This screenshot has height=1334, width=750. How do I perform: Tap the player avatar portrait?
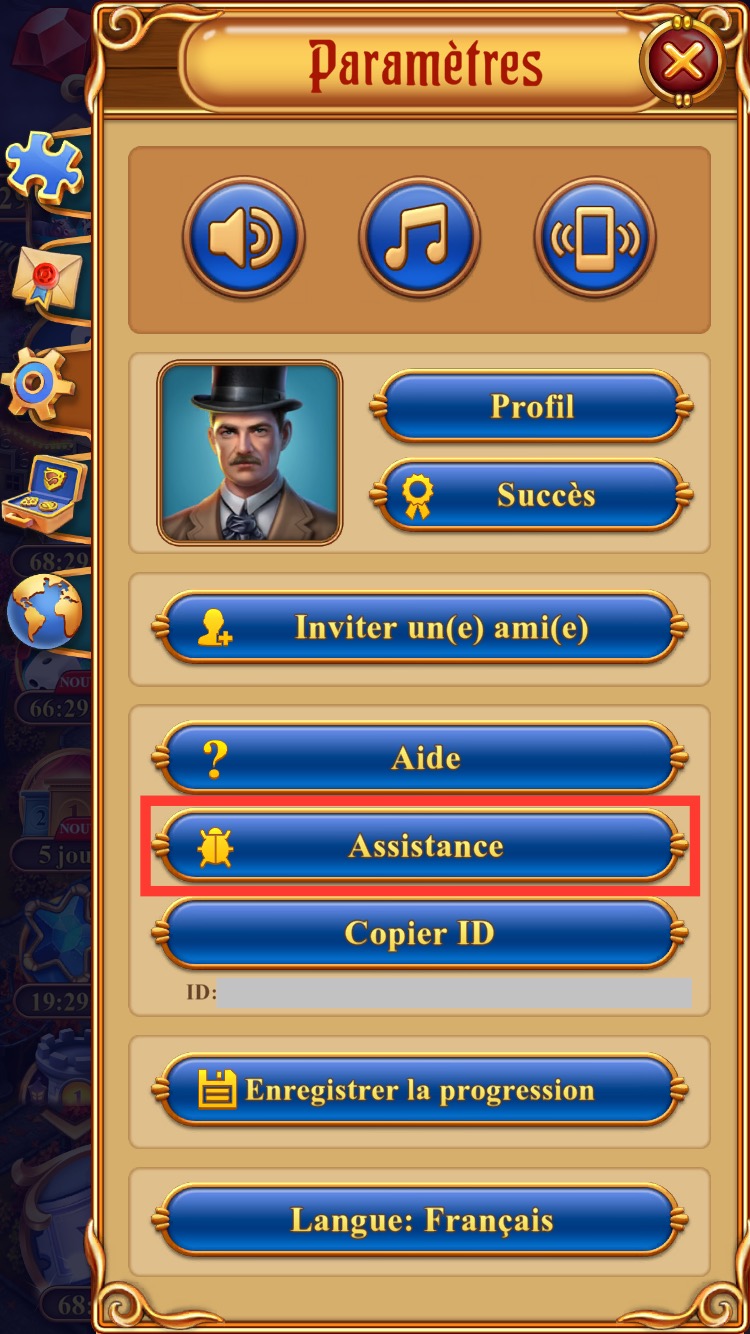coord(250,452)
